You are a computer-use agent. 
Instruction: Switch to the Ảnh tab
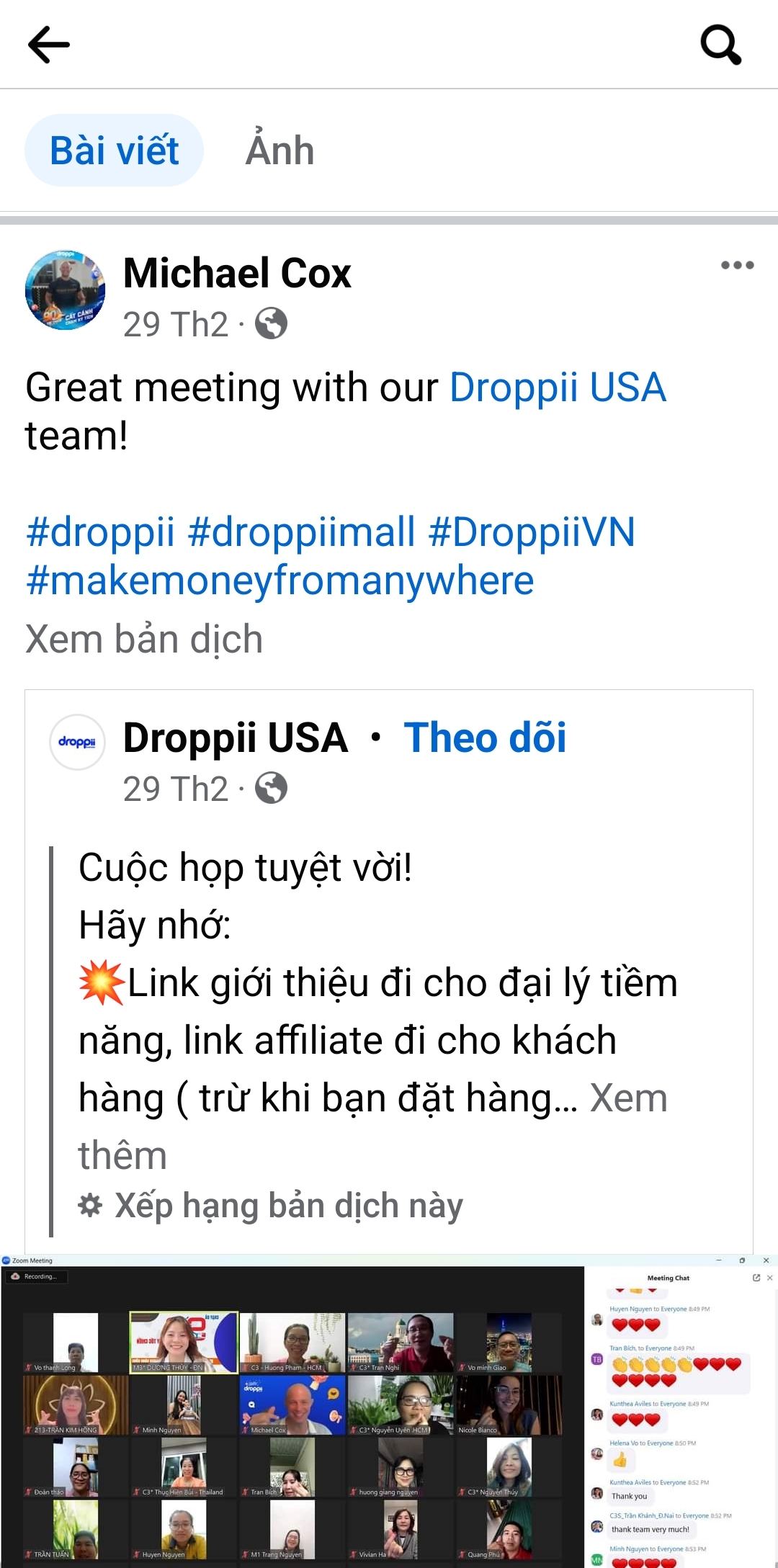click(280, 151)
